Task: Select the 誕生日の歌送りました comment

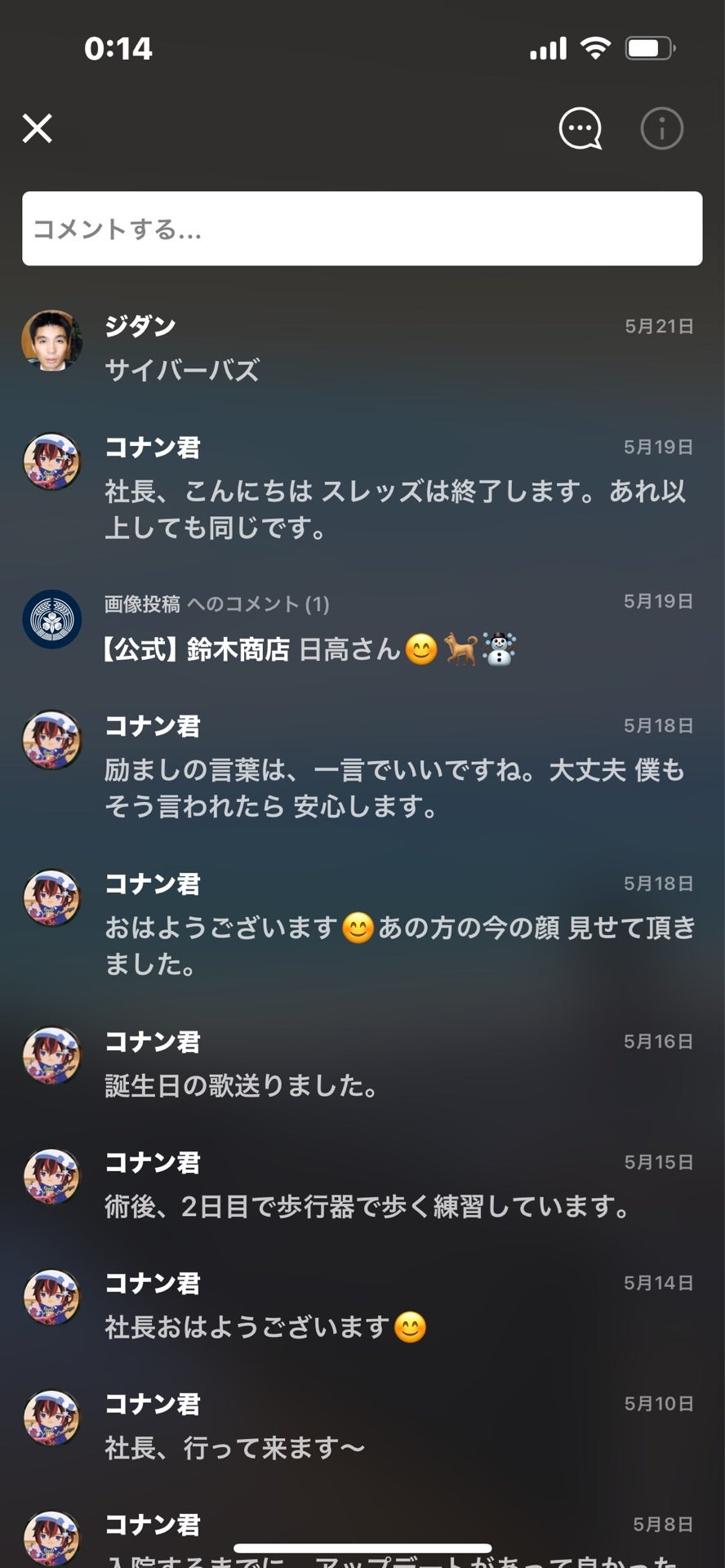Action: 242,1086
